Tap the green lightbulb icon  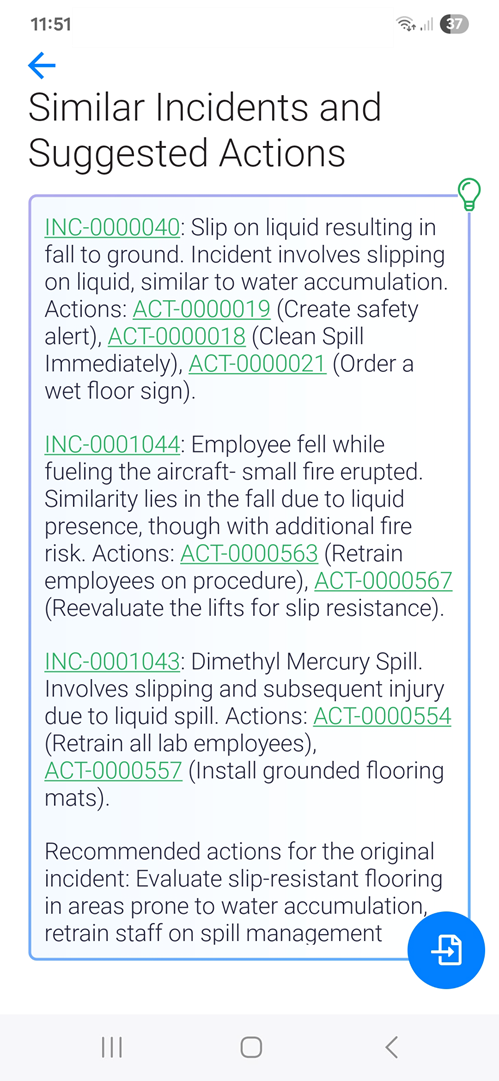pos(469,194)
